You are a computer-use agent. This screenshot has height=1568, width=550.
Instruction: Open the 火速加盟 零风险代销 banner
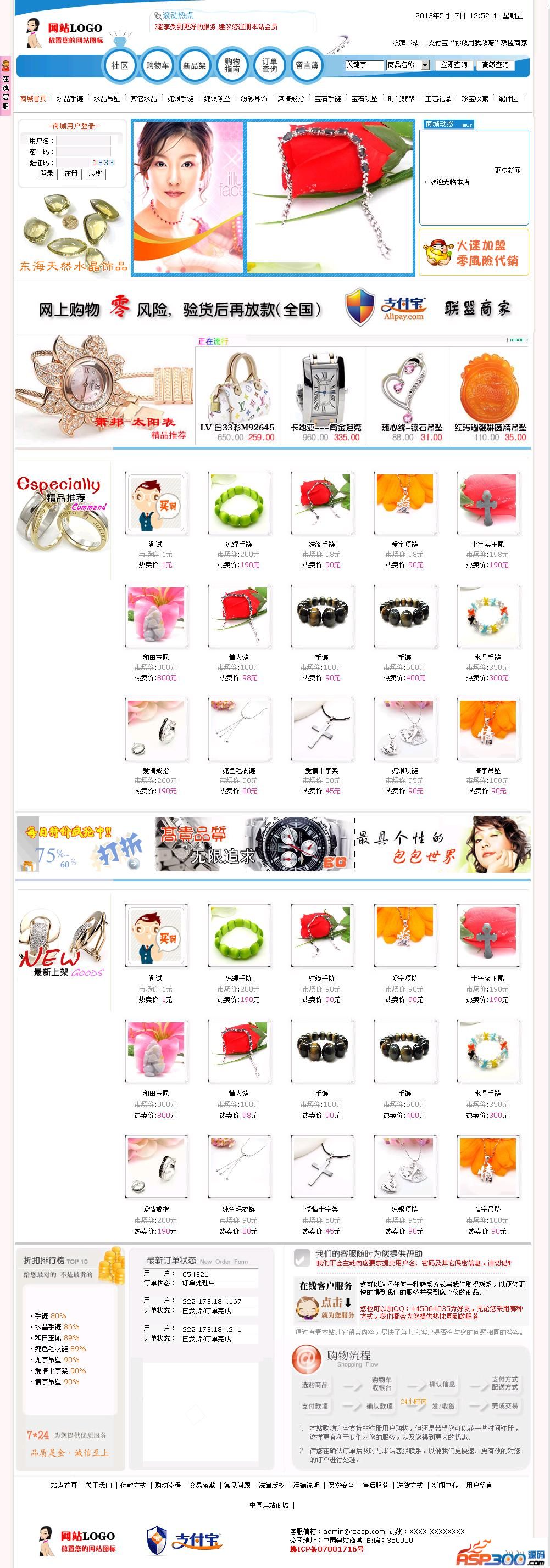click(x=474, y=252)
